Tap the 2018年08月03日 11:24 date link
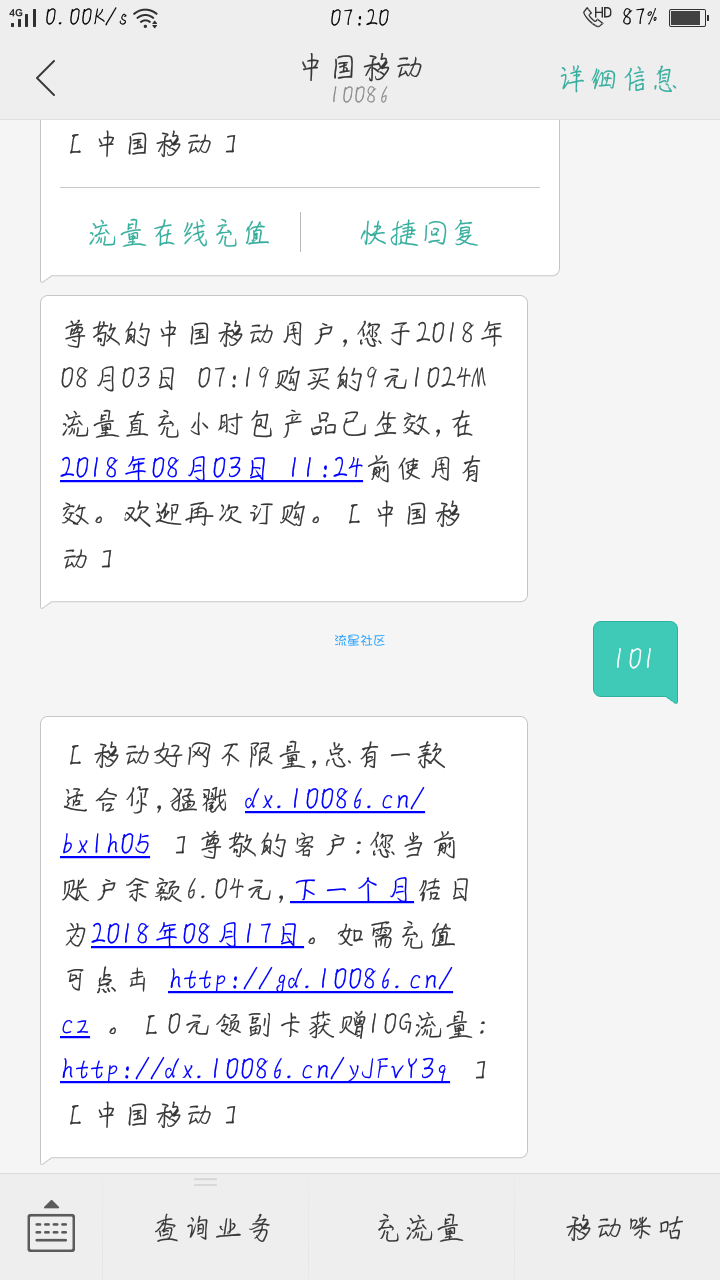720x1280 pixels. pyautogui.click(x=211, y=468)
